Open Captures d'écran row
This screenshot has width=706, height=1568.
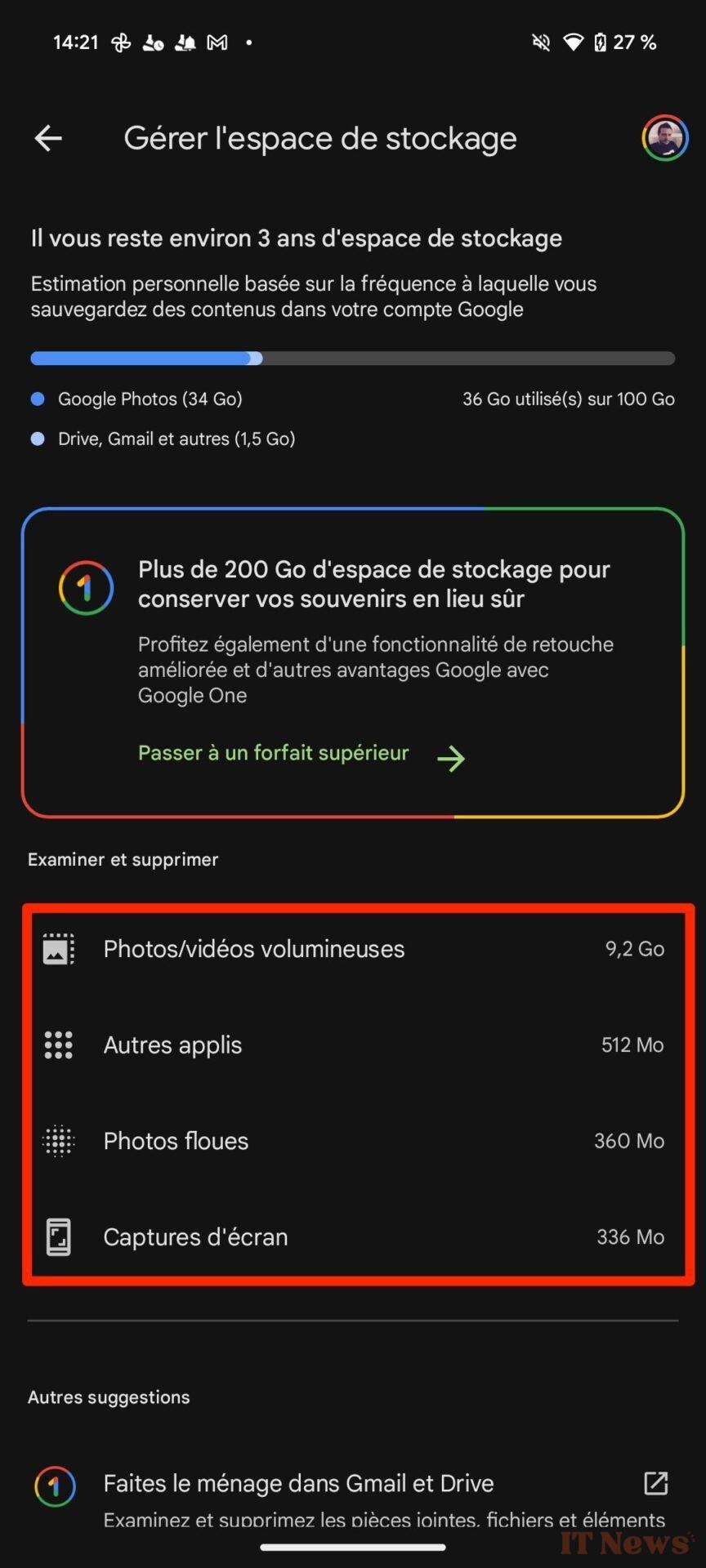coord(353,1237)
